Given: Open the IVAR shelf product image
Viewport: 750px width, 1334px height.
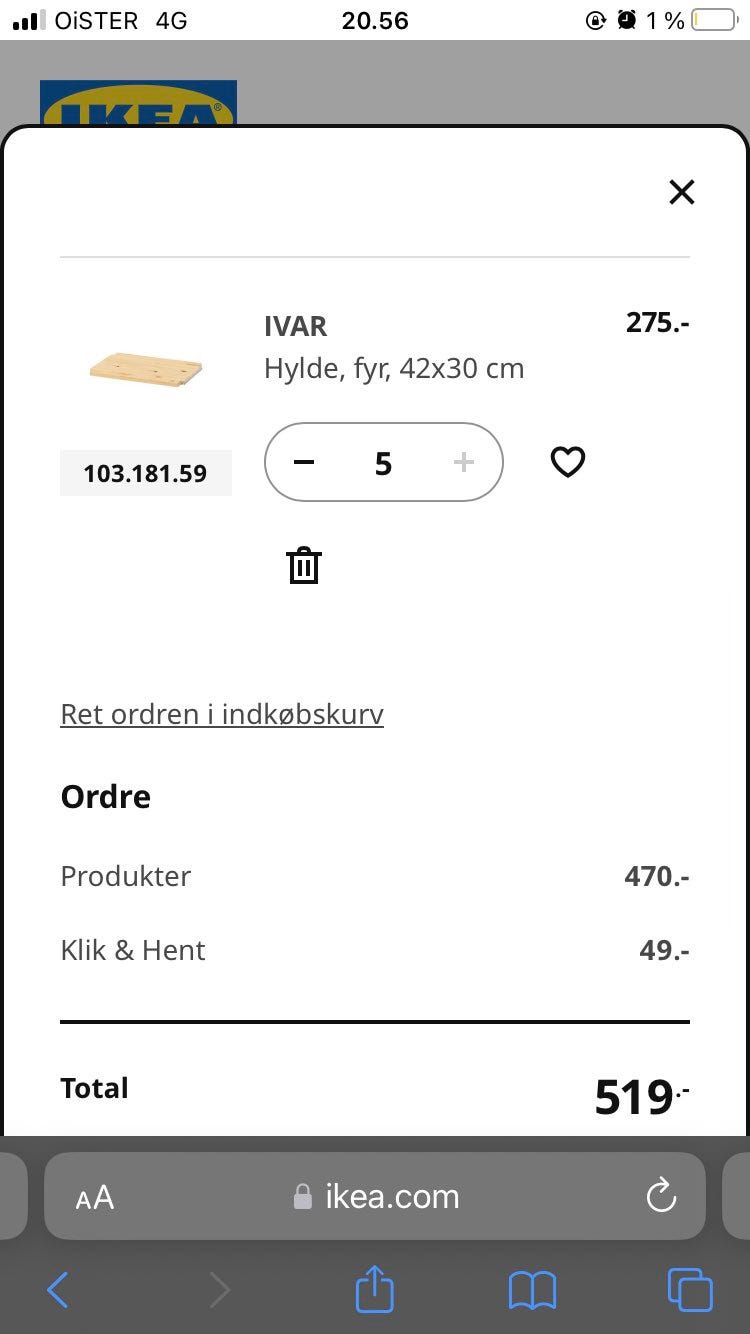Looking at the screenshot, I should [146, 368].
